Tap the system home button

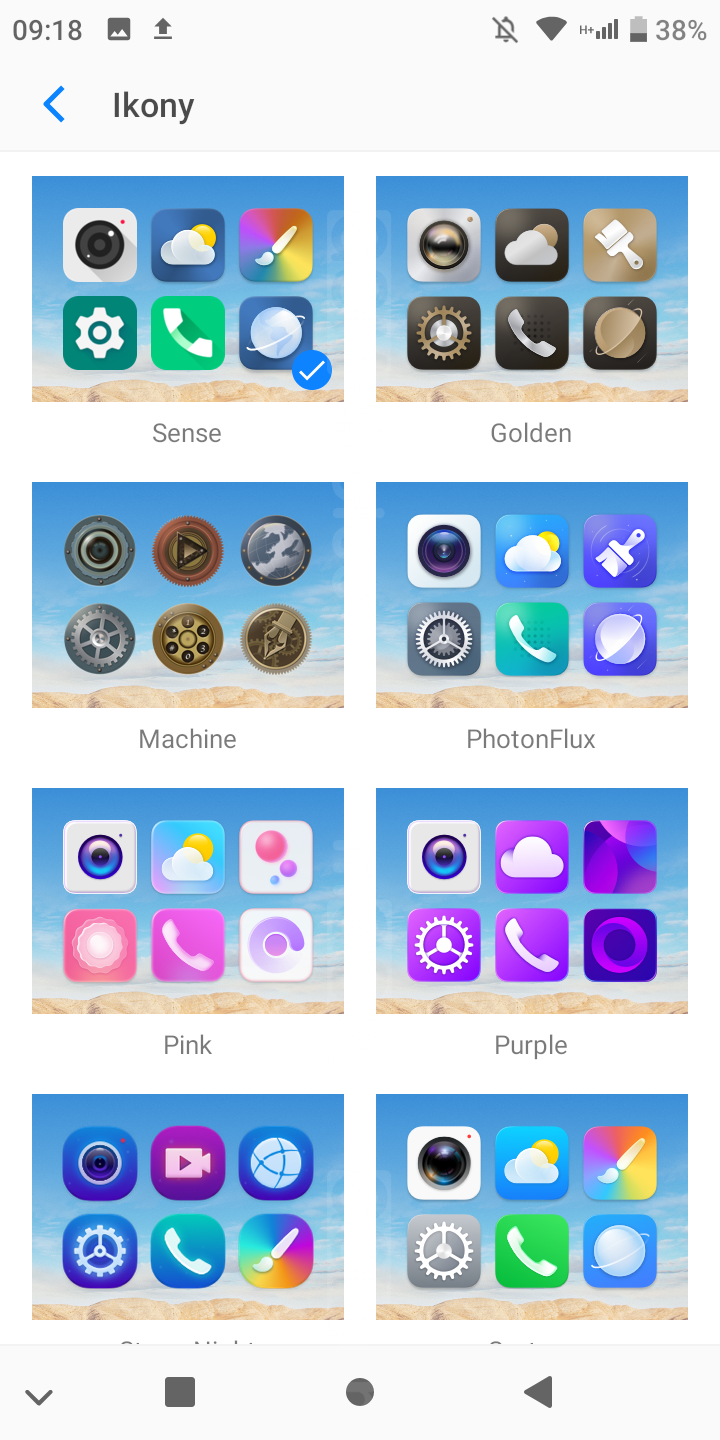(360, 1392)
